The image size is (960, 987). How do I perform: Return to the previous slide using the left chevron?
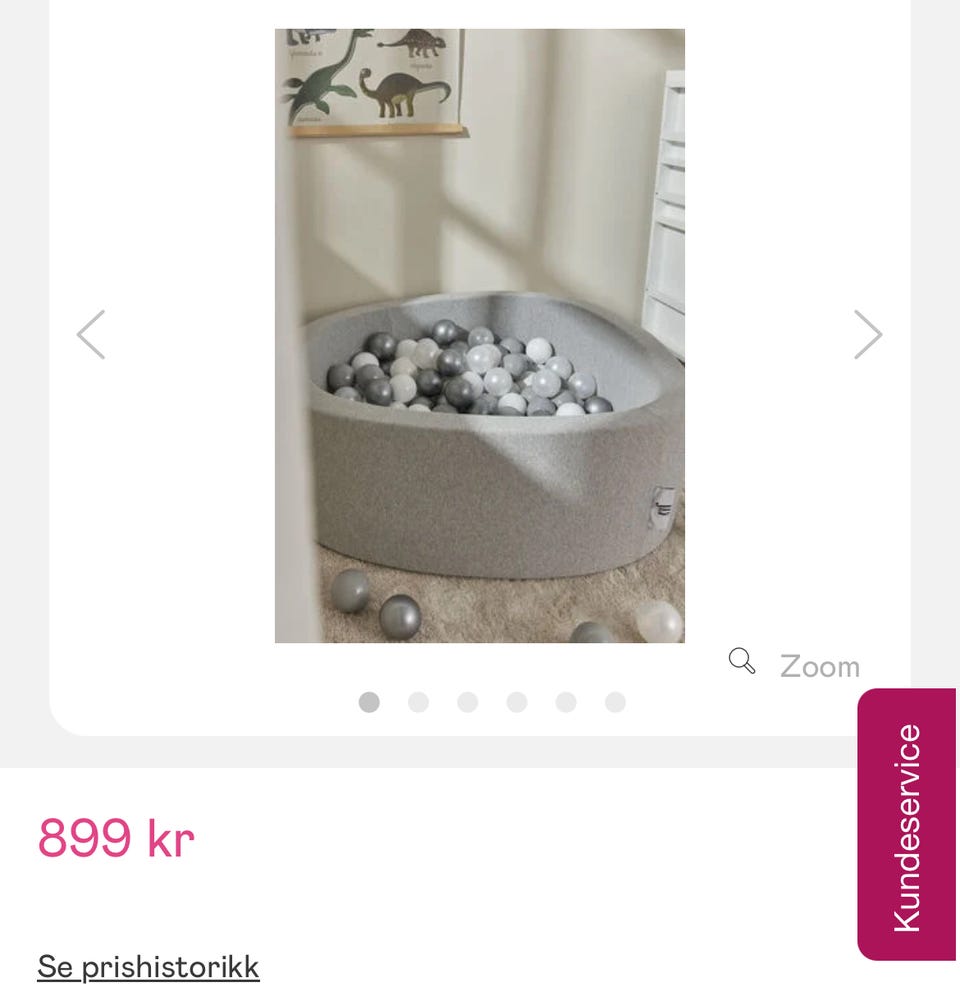(x=90, y=334)
